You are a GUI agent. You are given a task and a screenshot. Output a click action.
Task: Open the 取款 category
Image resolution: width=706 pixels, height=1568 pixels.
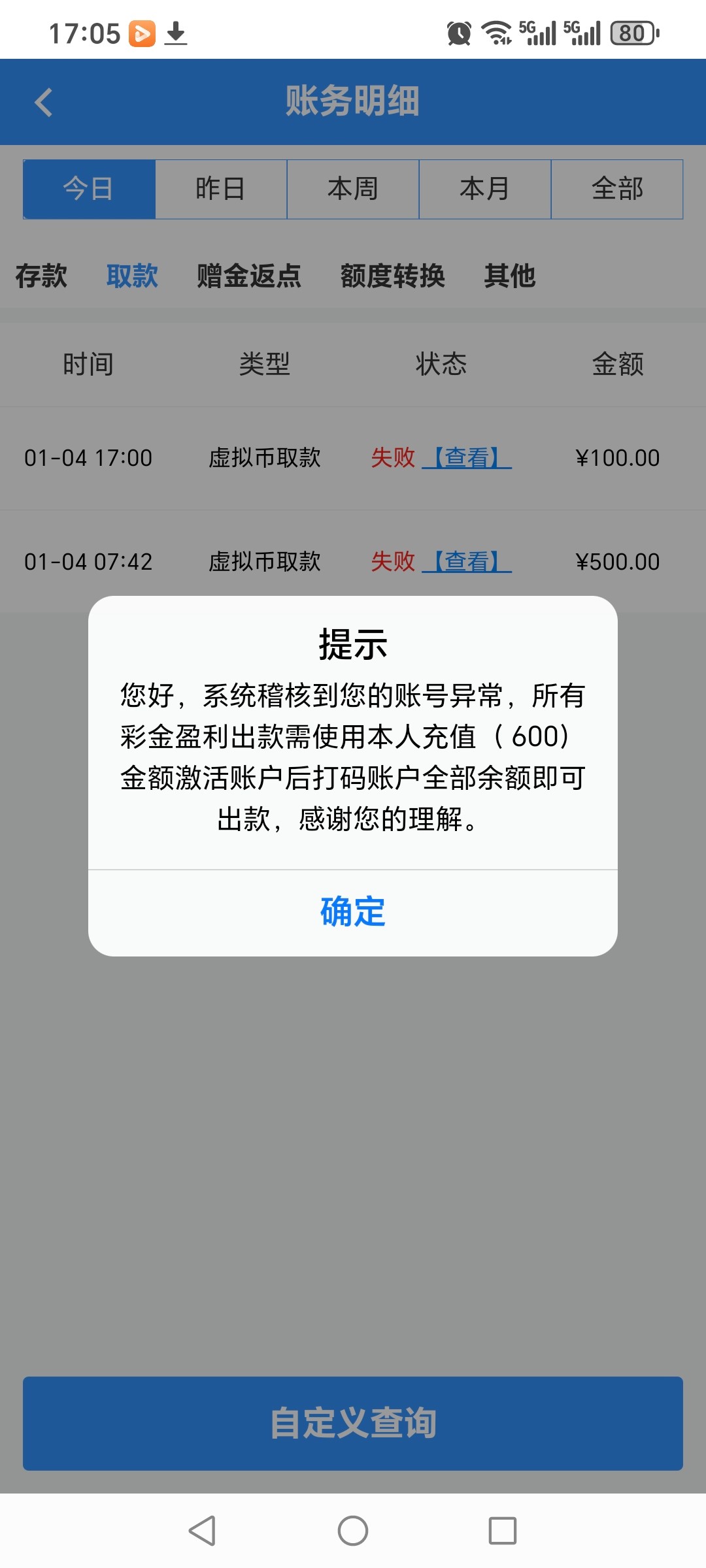pyautogui.click(x=132, y=276)
